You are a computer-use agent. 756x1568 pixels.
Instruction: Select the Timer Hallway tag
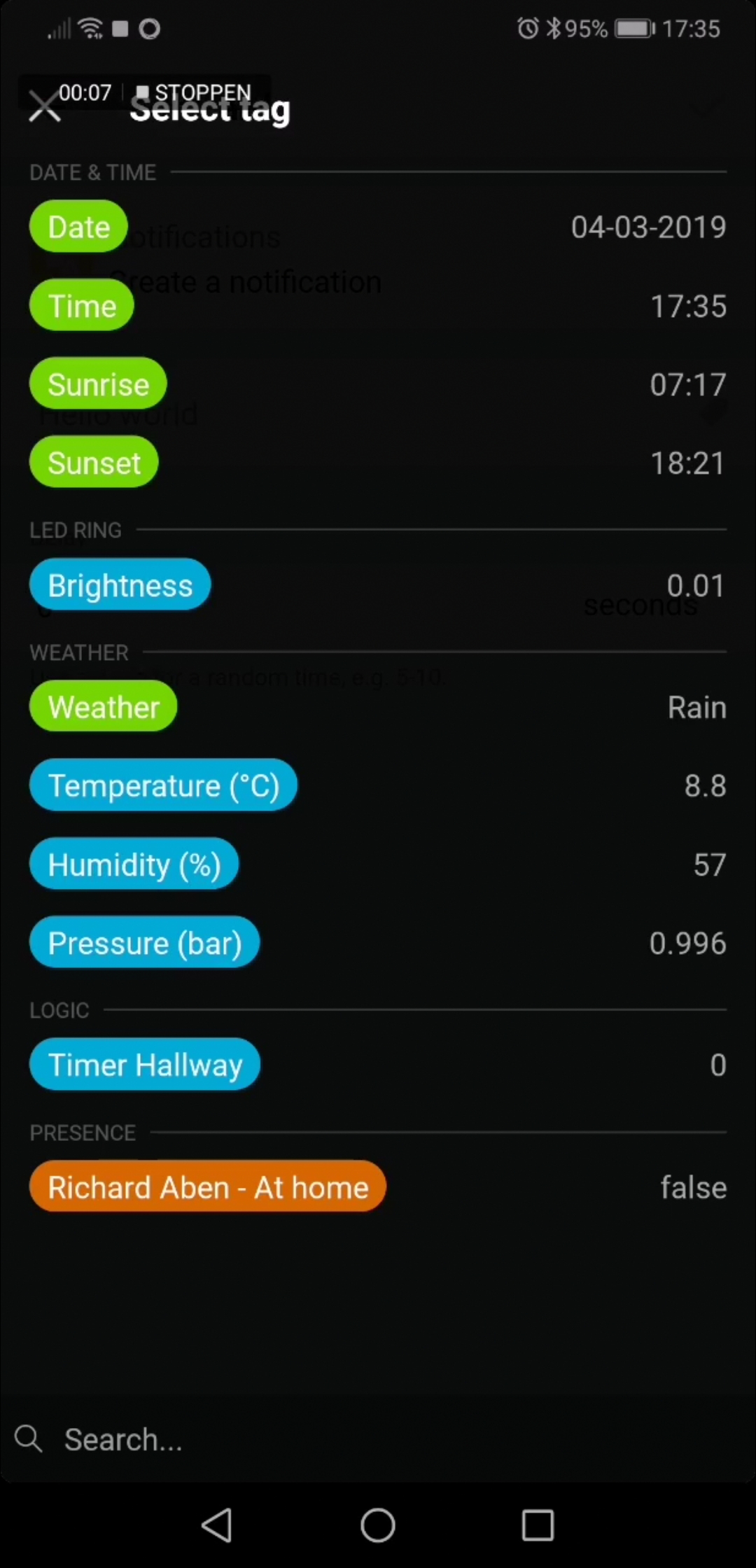(x=145, y=1065)
